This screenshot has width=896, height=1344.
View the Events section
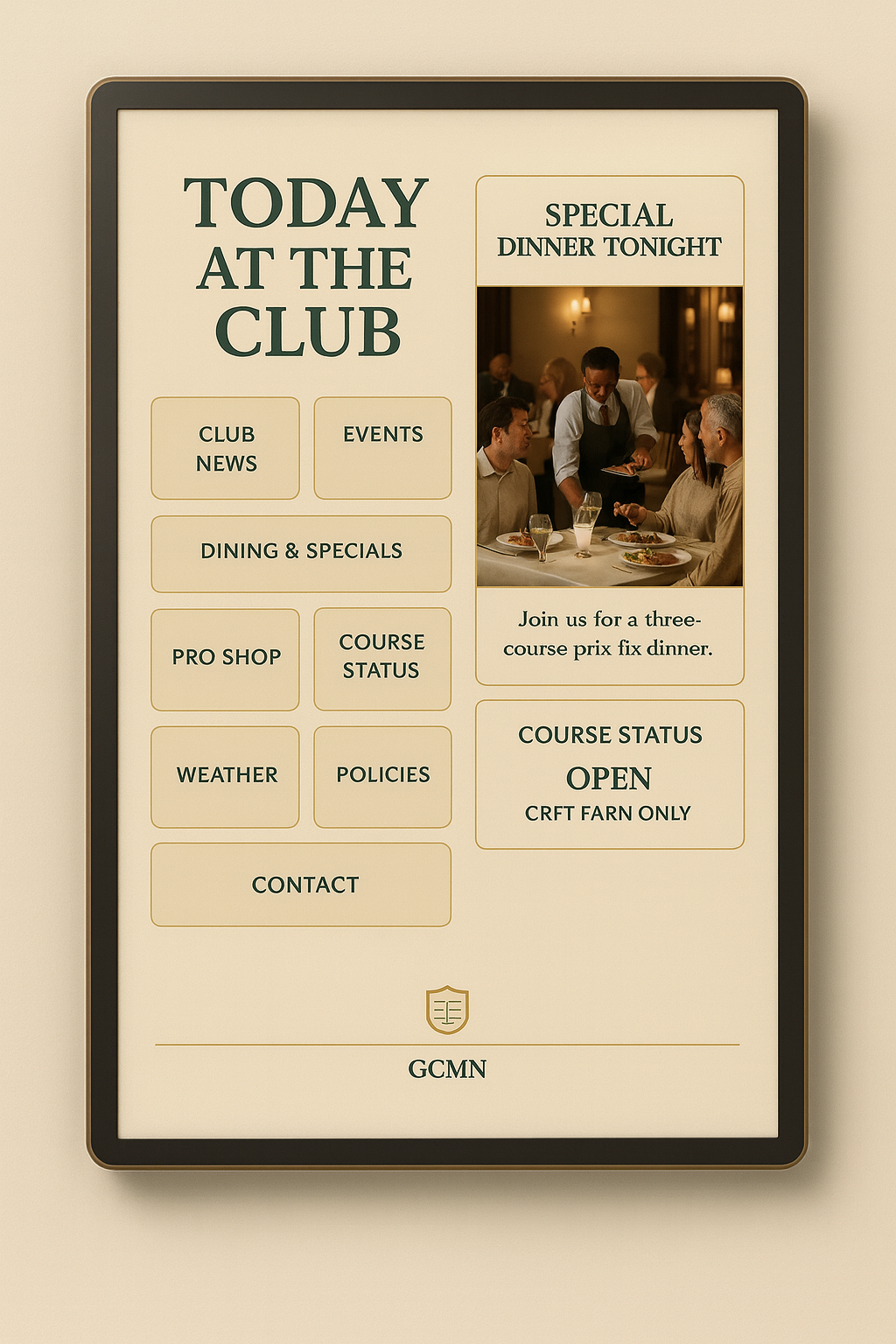[382, 448]
